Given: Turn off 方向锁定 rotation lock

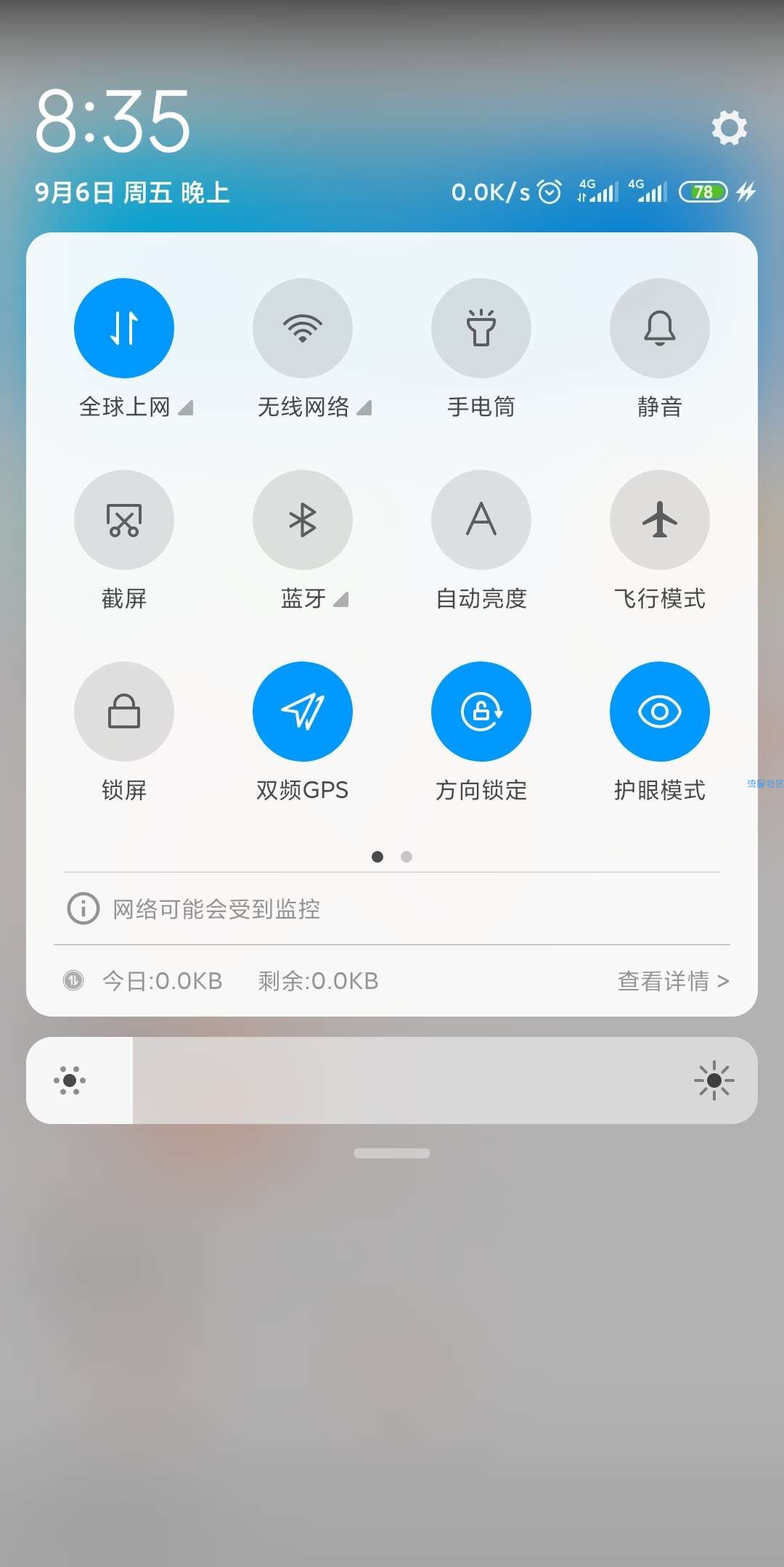Looking at the screenshot, I should (481, 712).
